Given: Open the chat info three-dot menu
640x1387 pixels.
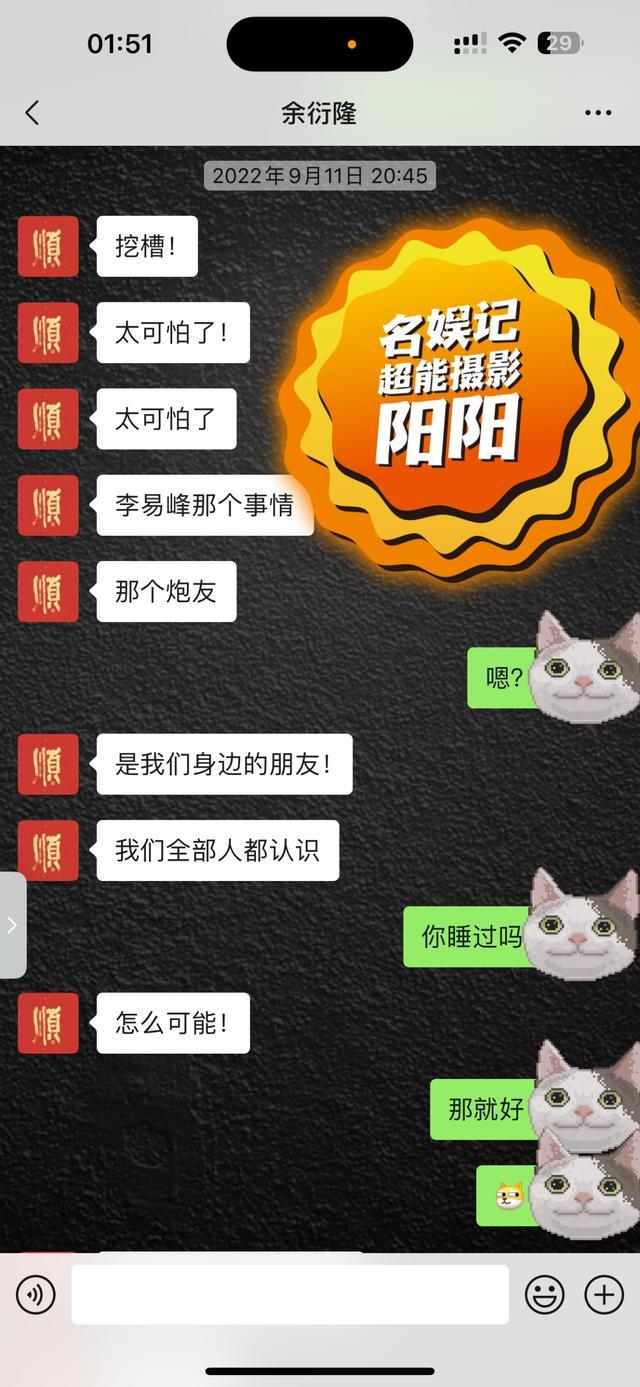Looking at the screenshot, I should (x=598, y=113).
